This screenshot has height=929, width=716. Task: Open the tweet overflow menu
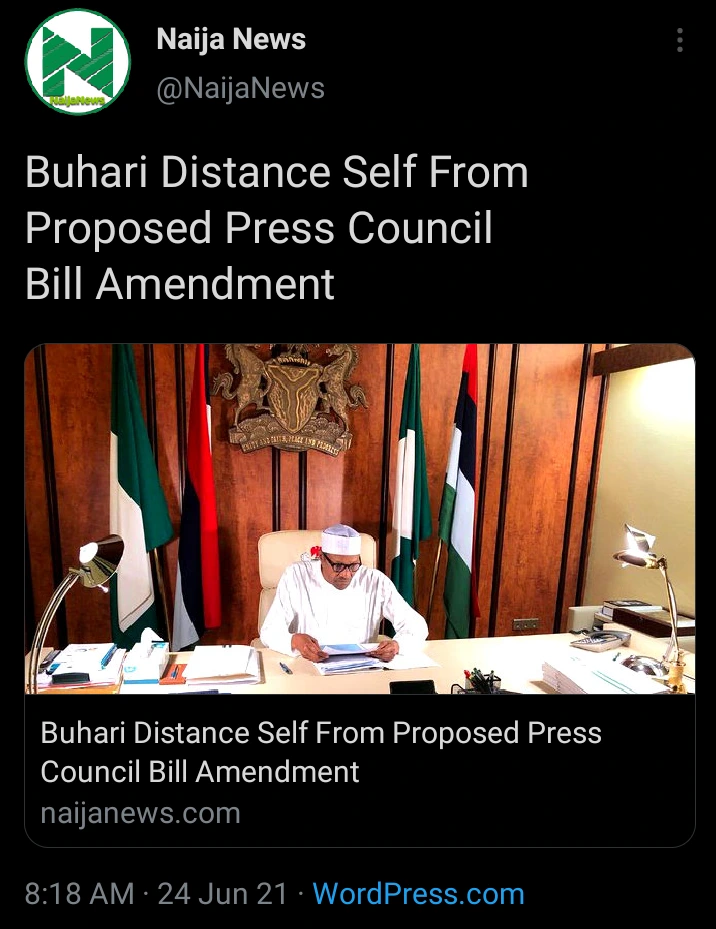(x=680, y=41)
